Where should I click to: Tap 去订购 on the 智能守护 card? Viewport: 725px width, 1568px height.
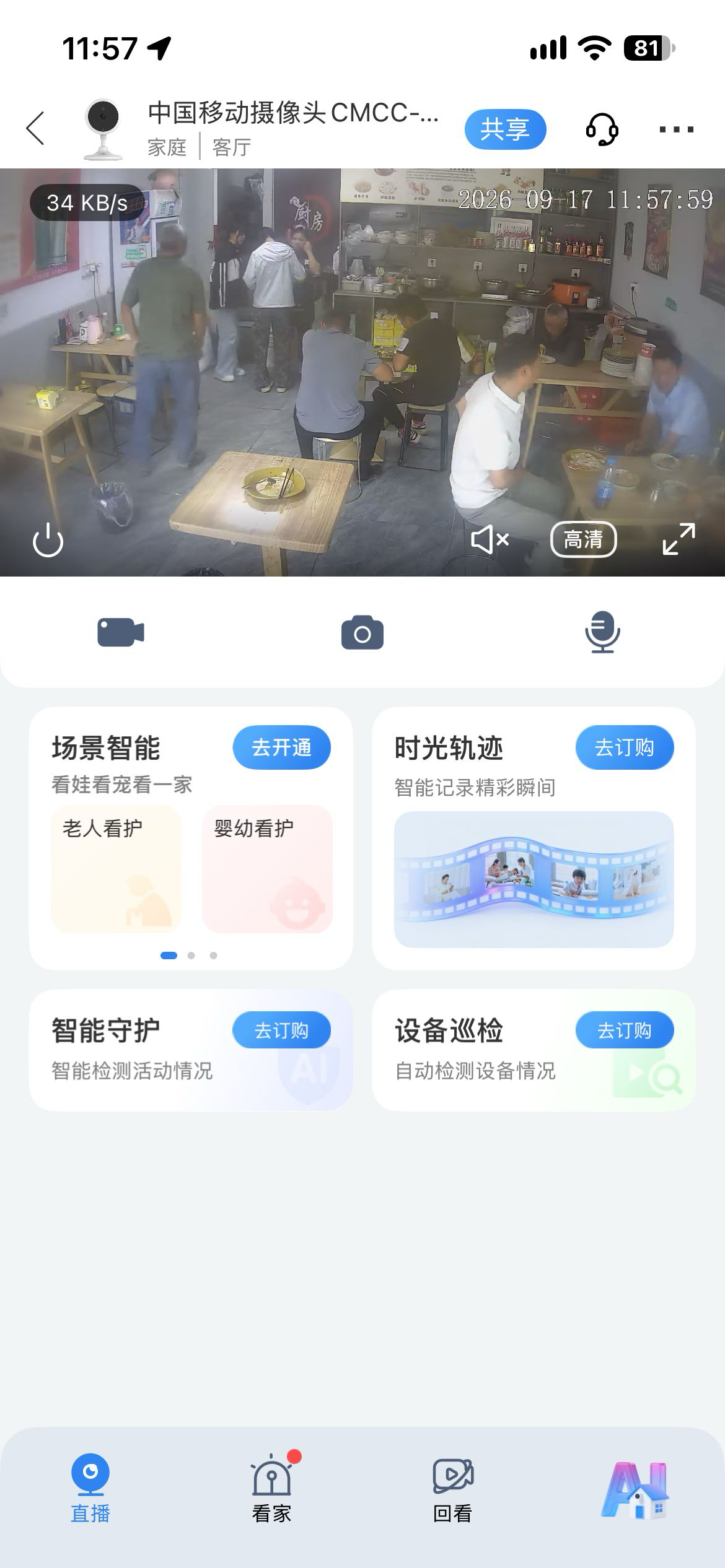pyautogui.click(x=281, y=1030)
